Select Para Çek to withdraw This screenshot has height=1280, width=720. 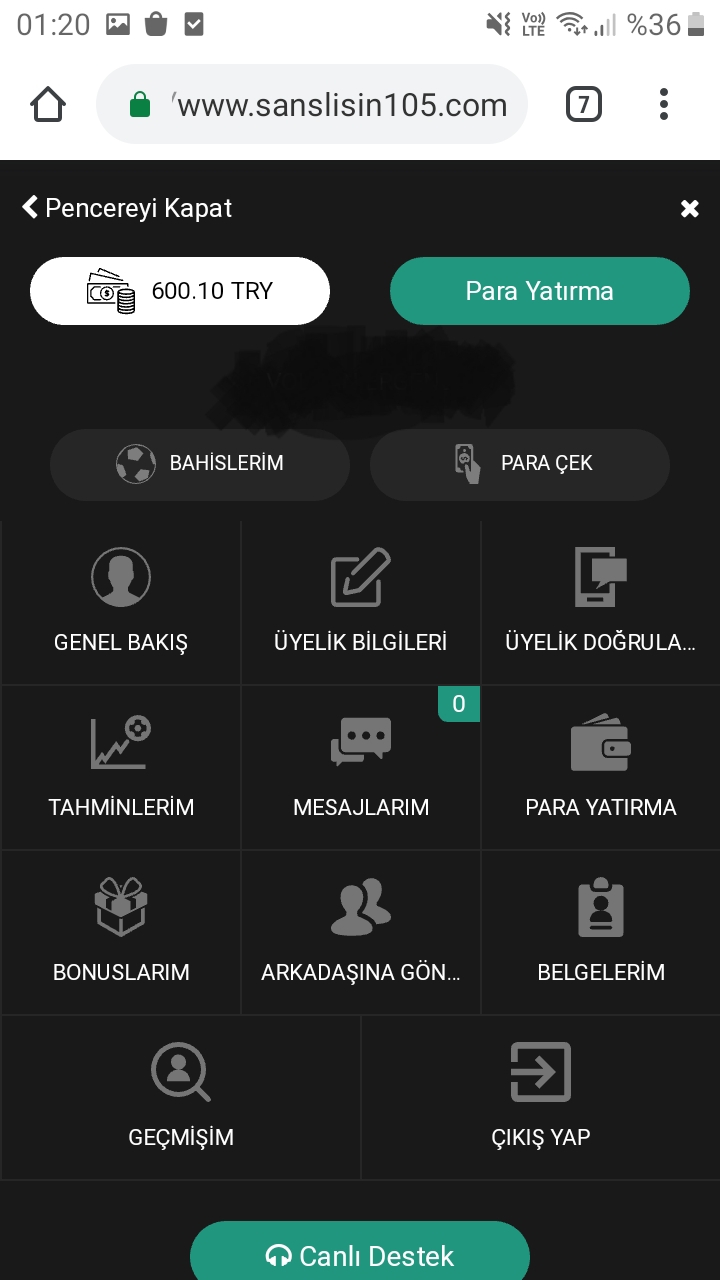tap(520, 464)
